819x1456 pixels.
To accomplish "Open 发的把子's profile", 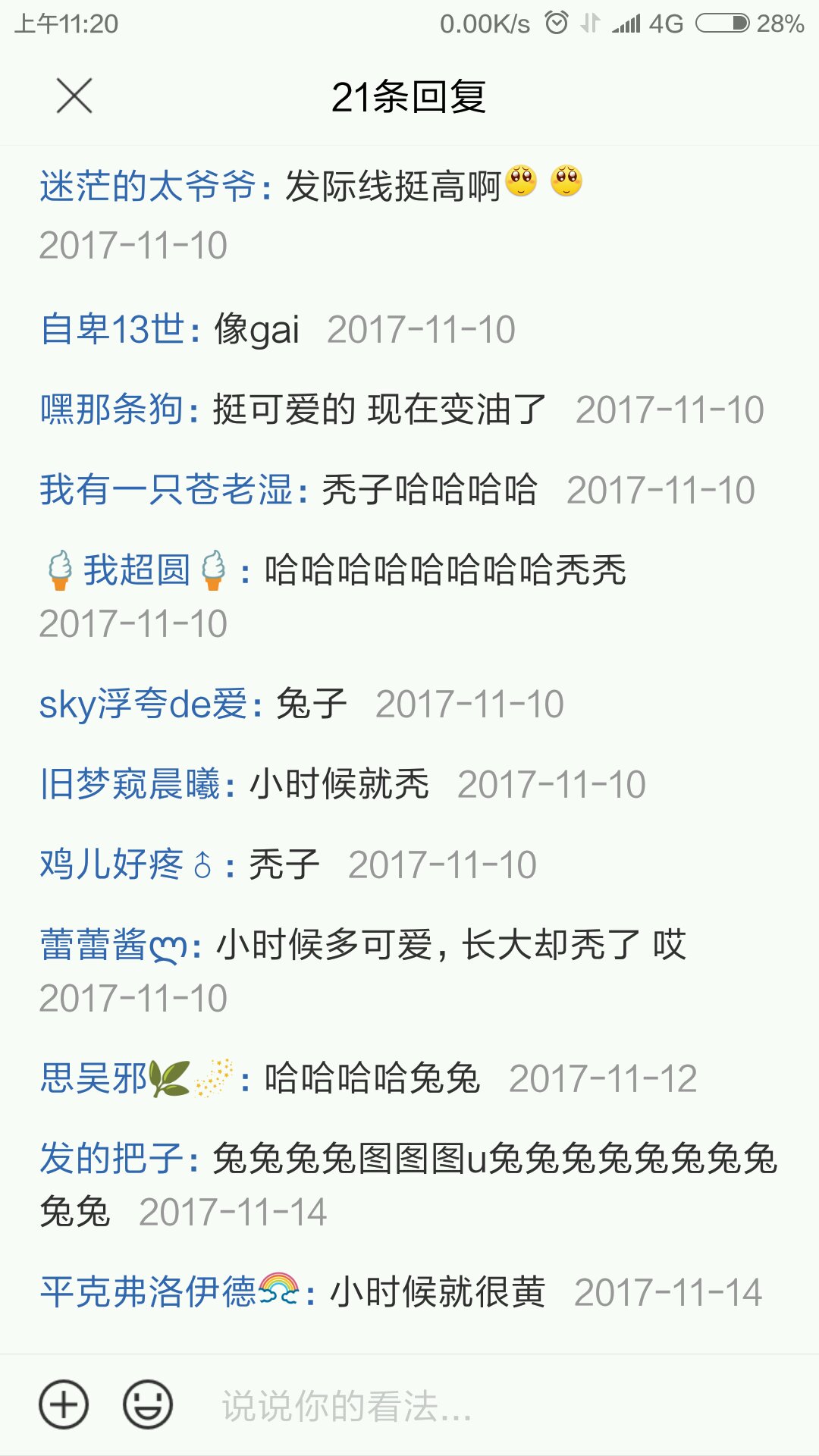I will tap(112, 1159).
